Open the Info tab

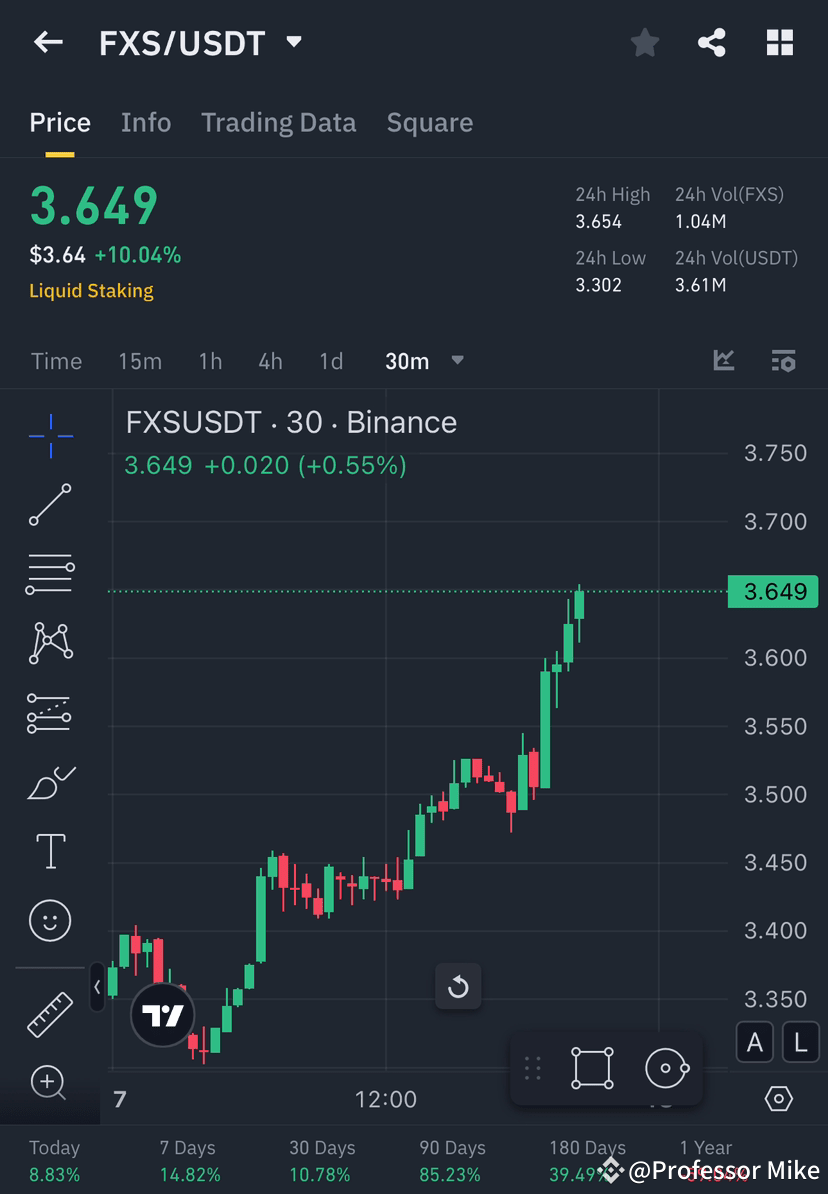click(146, 122)
